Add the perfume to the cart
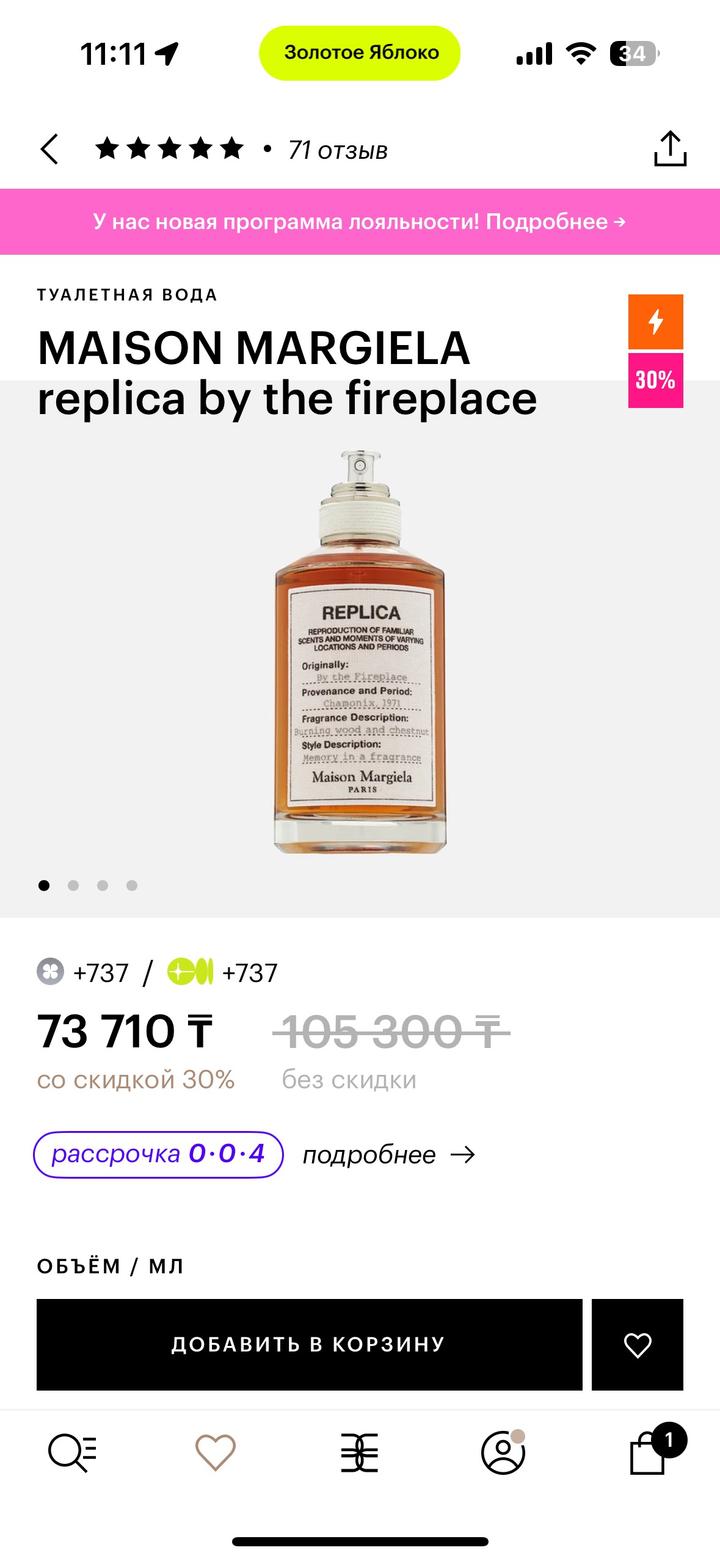The height and width of the screenshot is (1561, 720). point(309,1344)
